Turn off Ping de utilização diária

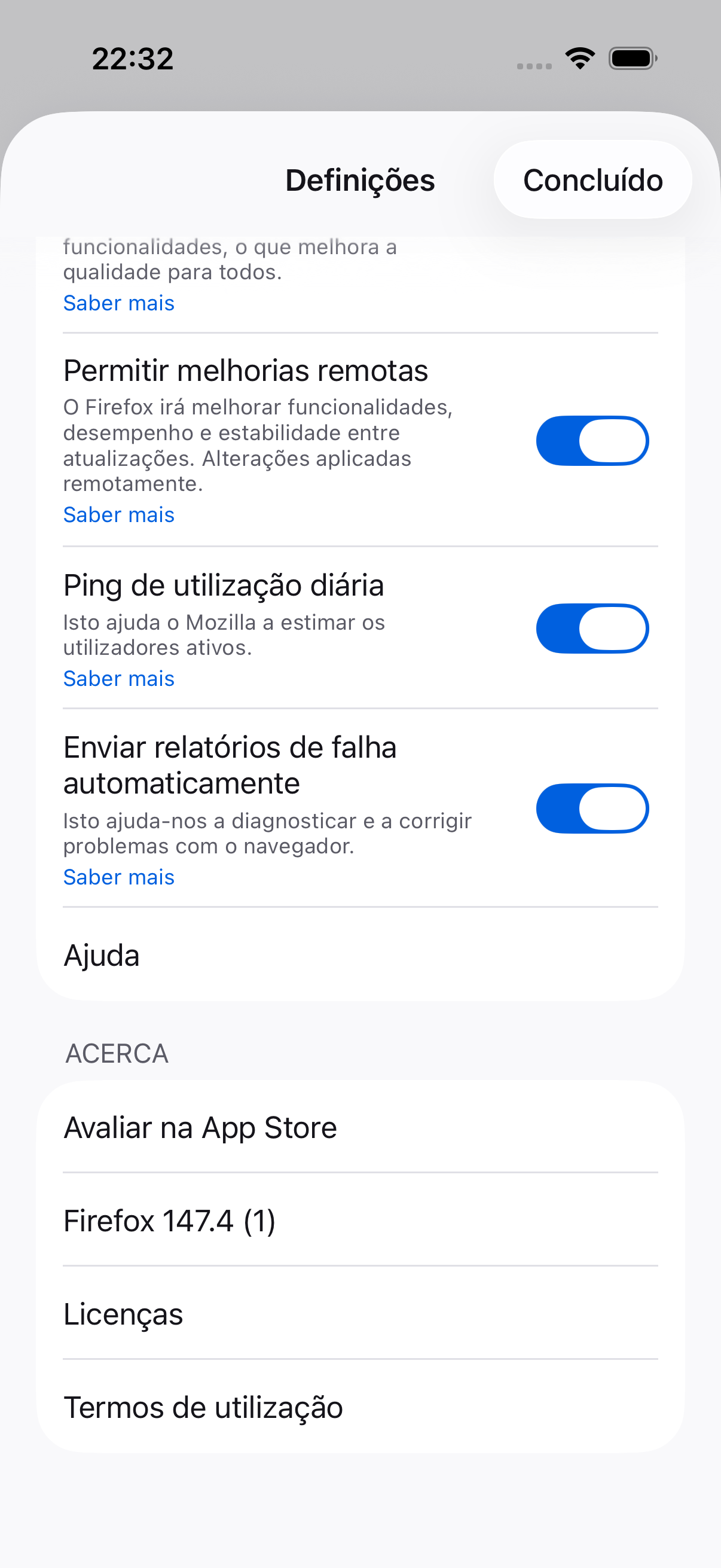coord(591,628)
